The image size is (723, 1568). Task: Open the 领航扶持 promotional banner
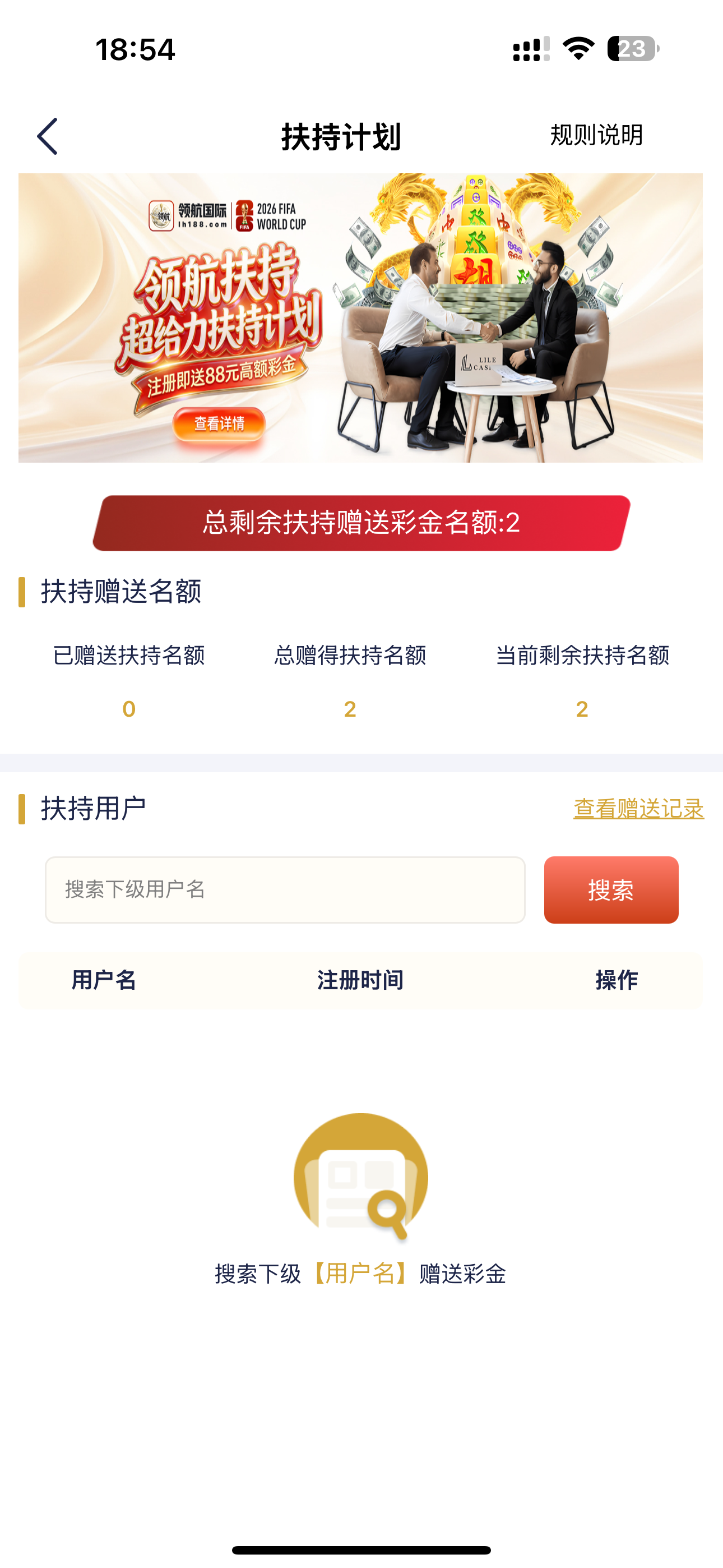[x=360, y=318]
